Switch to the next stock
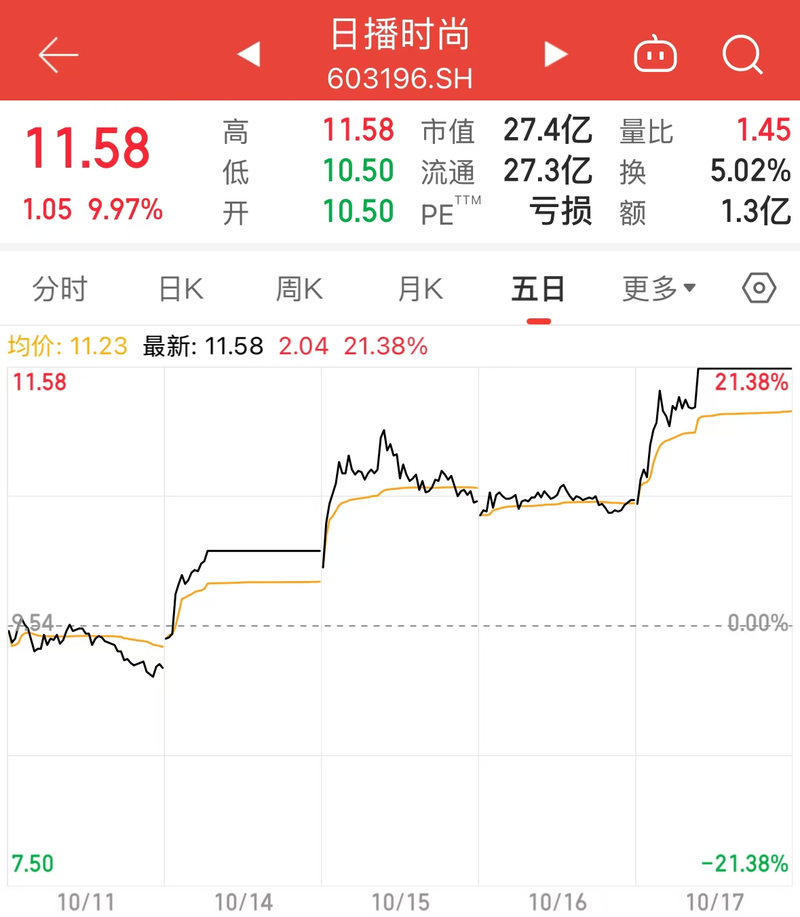800x917 pixels. 555,55
